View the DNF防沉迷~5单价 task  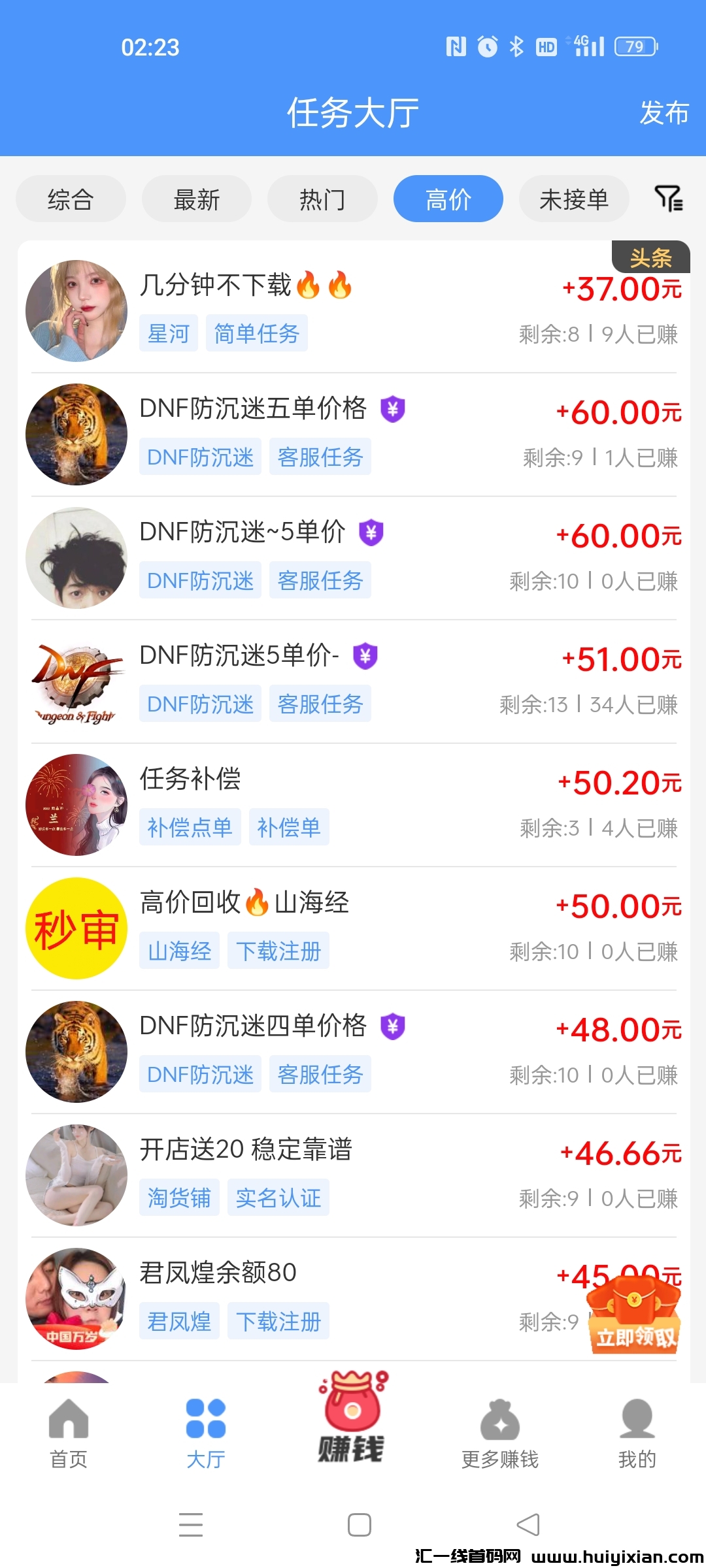point(353,557)
